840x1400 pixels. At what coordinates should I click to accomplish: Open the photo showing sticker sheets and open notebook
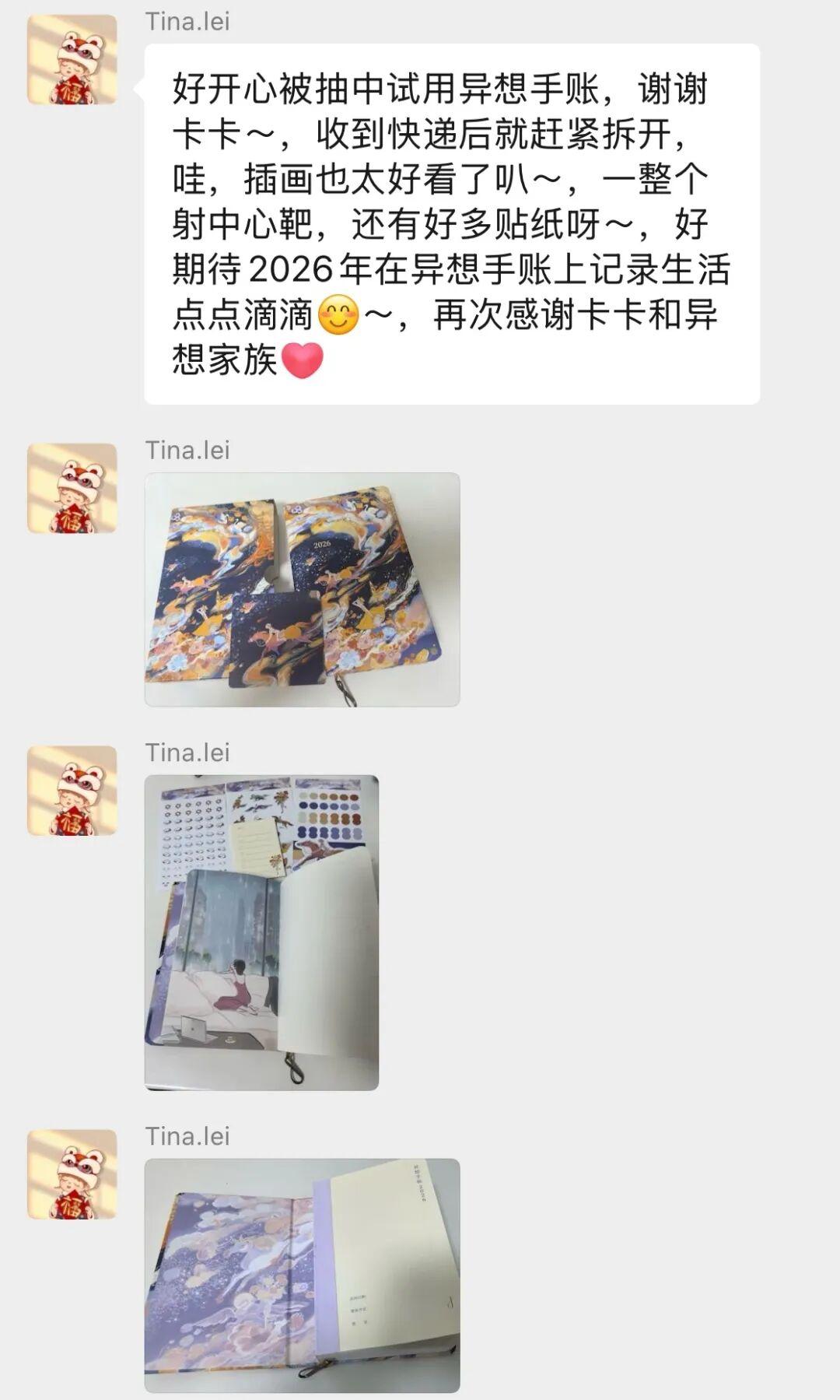click(x=261, y=932)
